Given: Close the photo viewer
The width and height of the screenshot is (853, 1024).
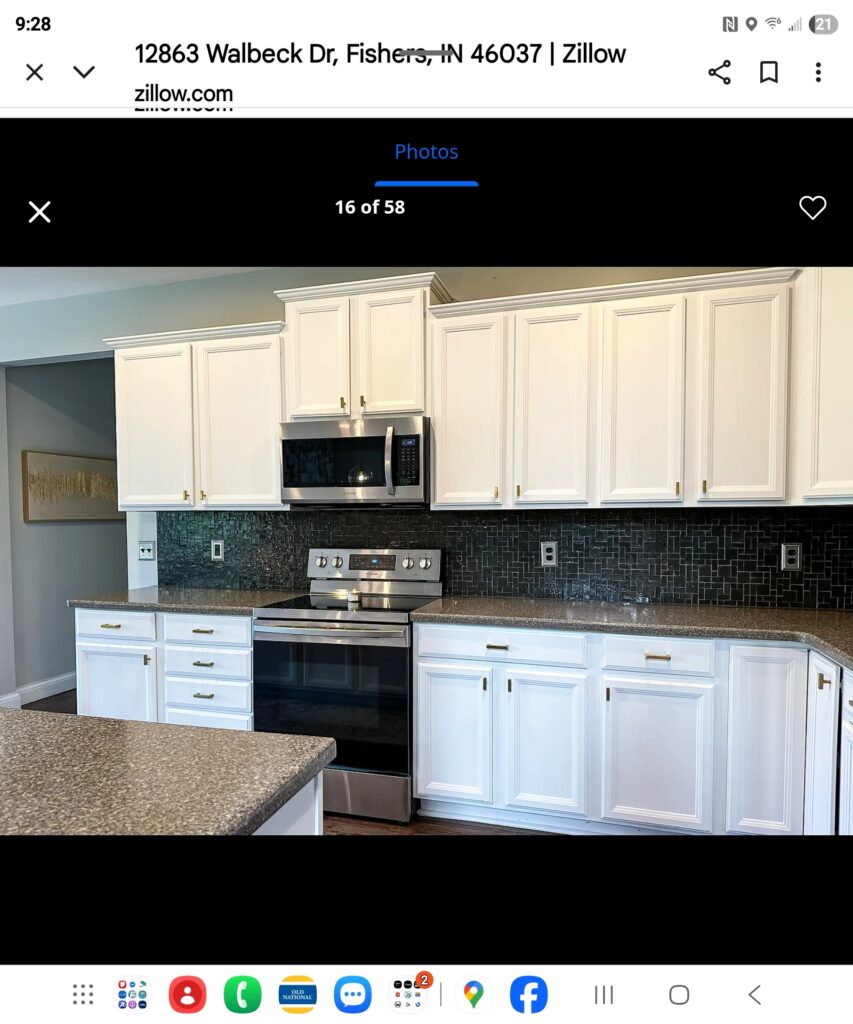Looking at the screenshot, I should [x=39, y=211].
